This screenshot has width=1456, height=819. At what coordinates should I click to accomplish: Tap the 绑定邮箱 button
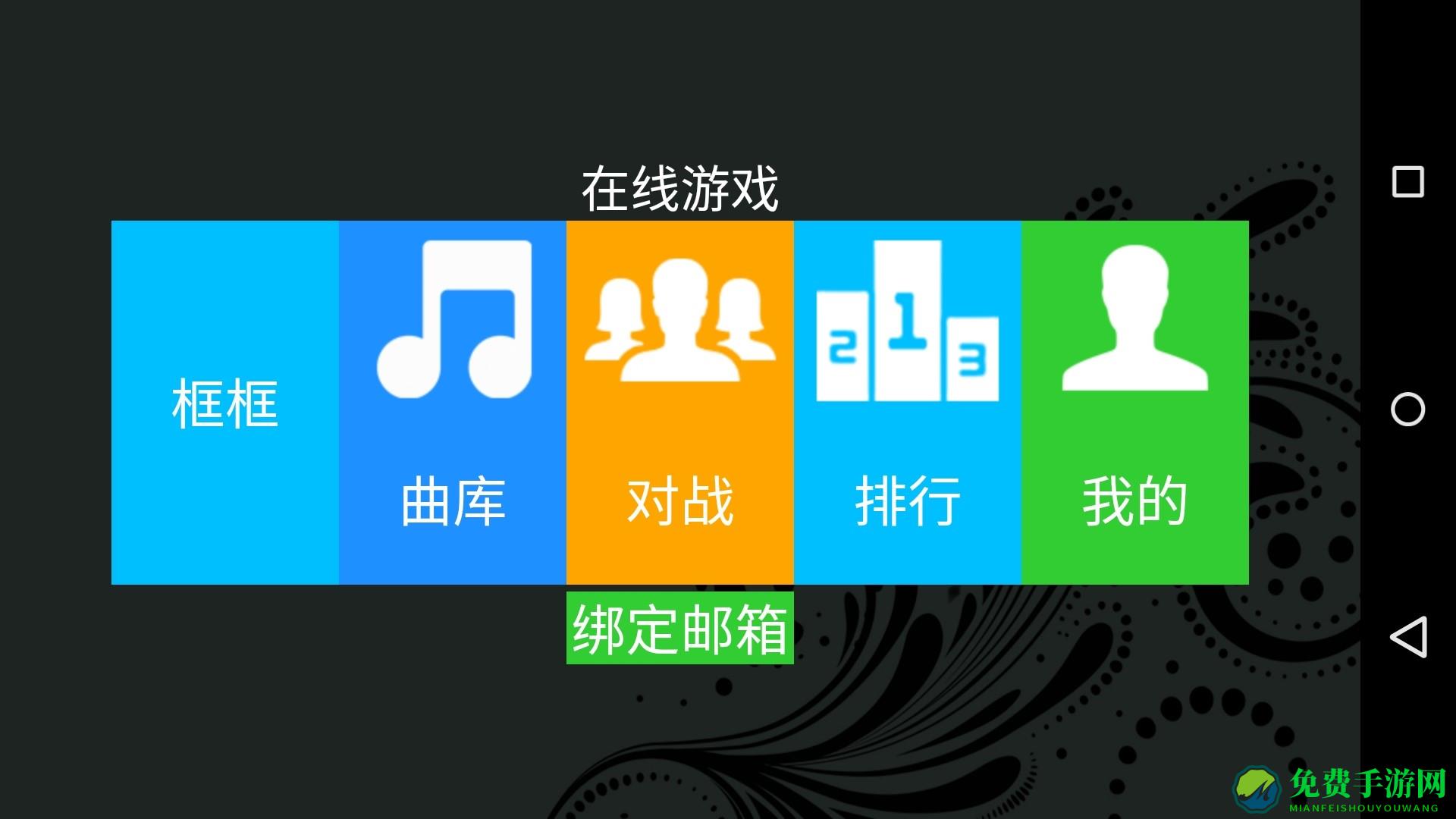click(679, 629)
